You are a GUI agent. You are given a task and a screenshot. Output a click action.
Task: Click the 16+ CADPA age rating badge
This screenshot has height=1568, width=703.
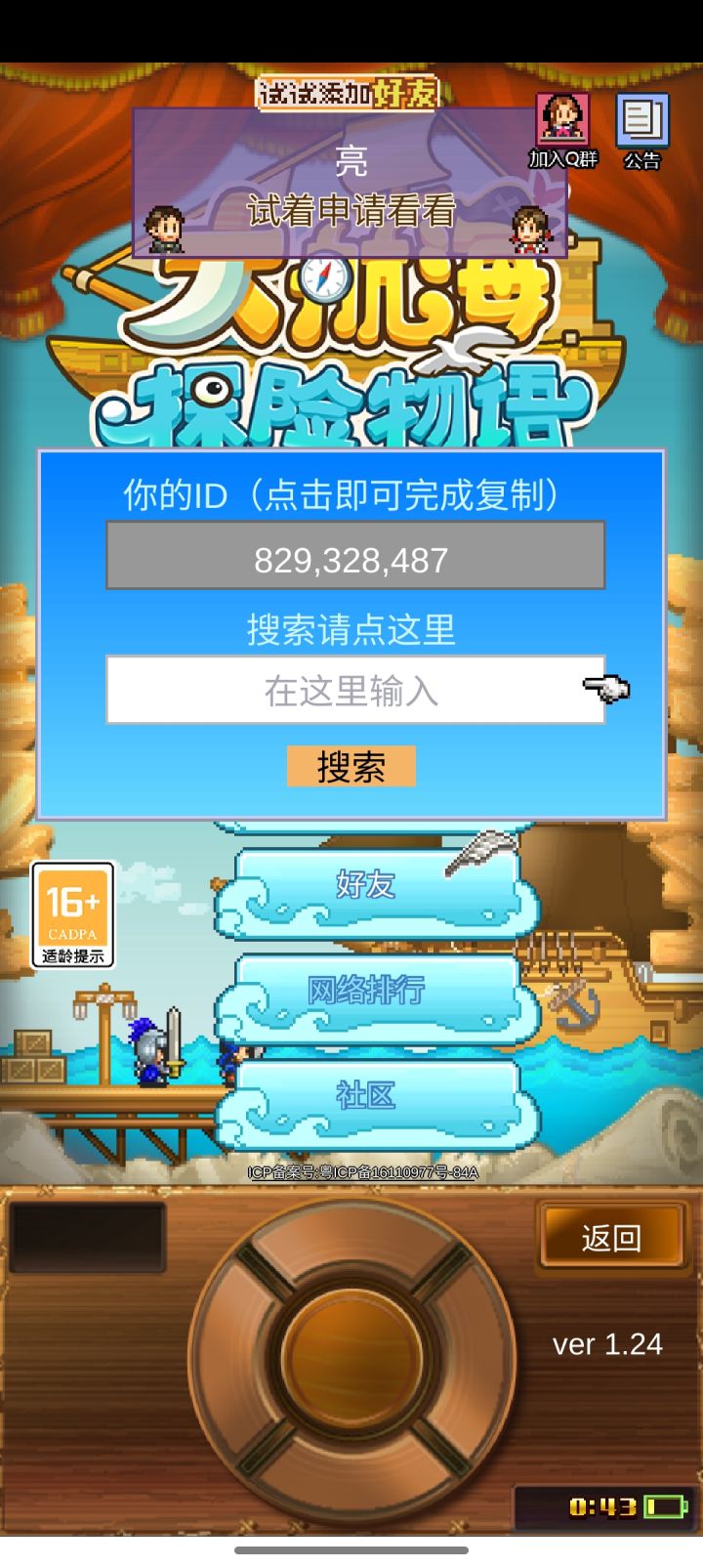pos(73,913)
